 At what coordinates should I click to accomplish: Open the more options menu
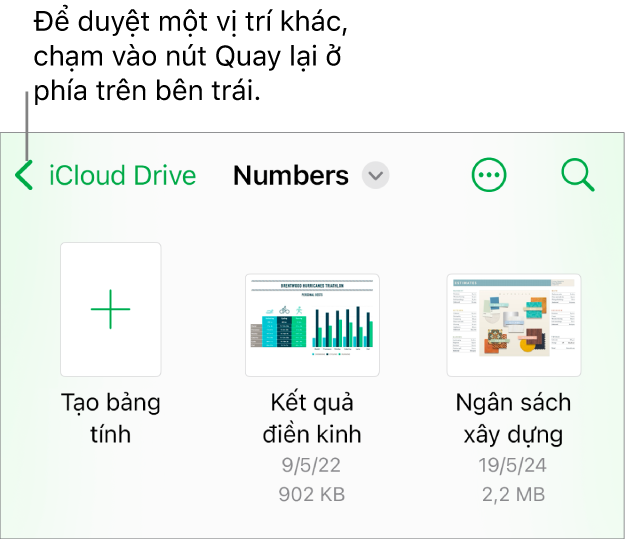(489, 176)
